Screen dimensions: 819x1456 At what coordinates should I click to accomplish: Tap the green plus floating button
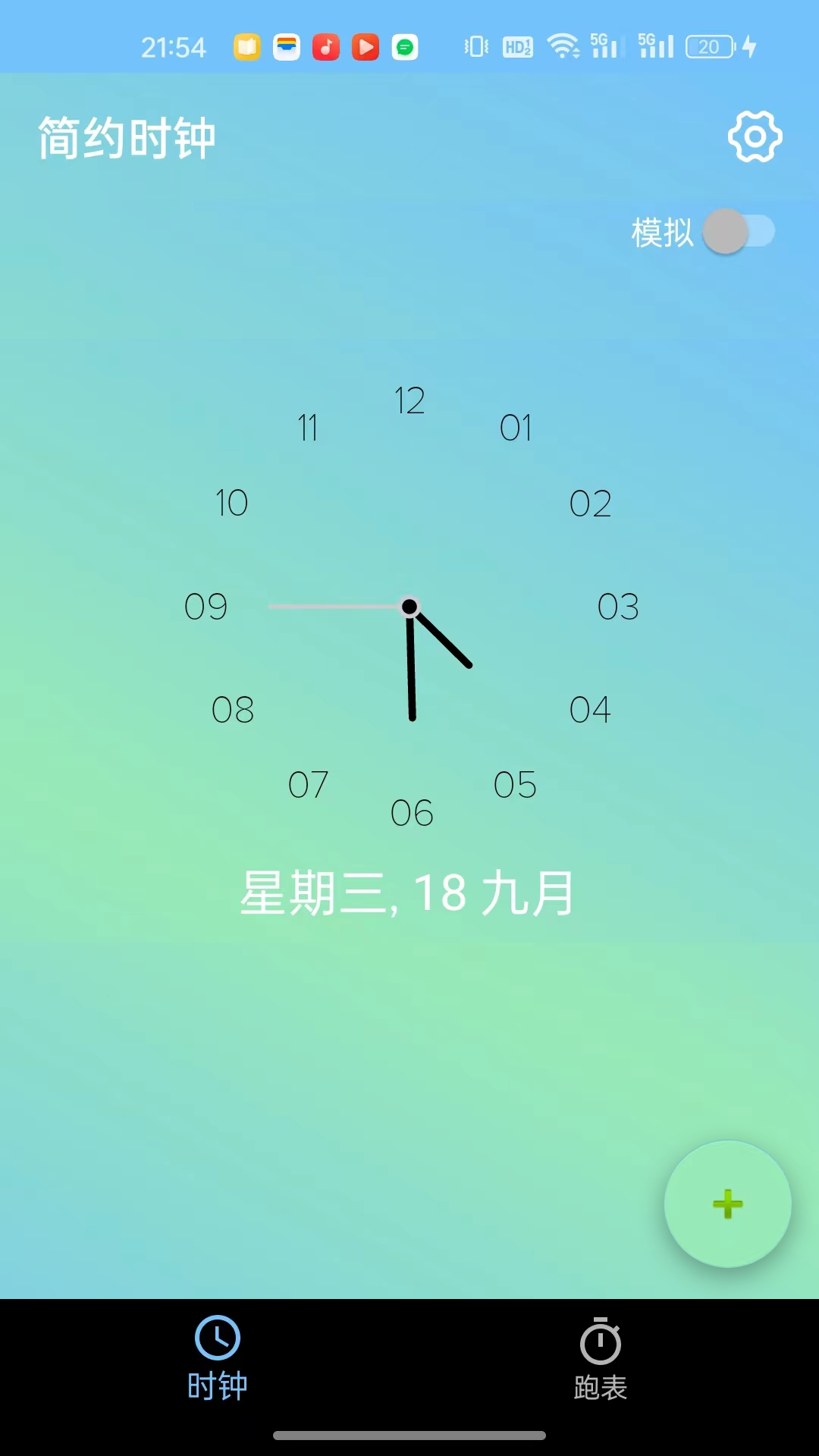[x=727, y=1203]
